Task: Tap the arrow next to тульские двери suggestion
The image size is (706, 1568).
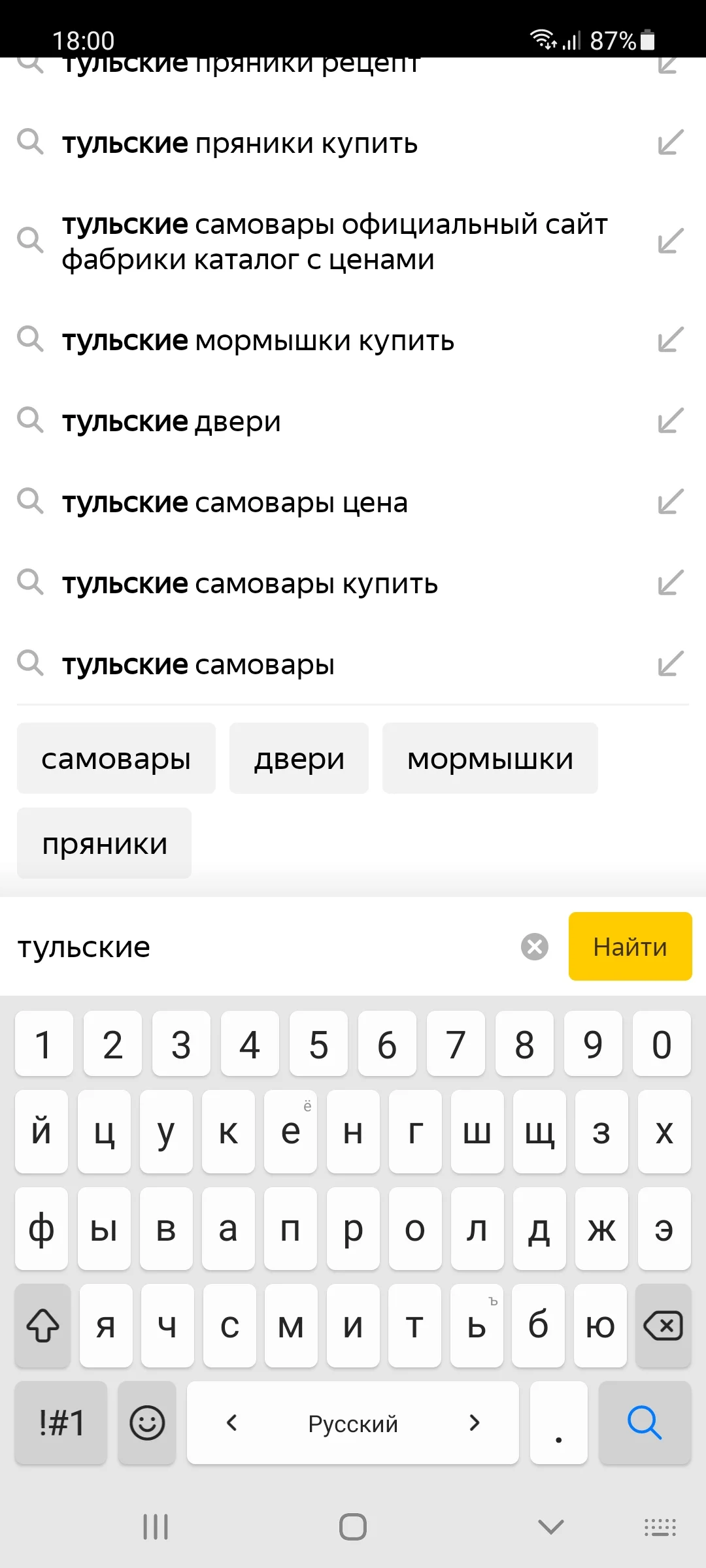Action: pos(668,421)
